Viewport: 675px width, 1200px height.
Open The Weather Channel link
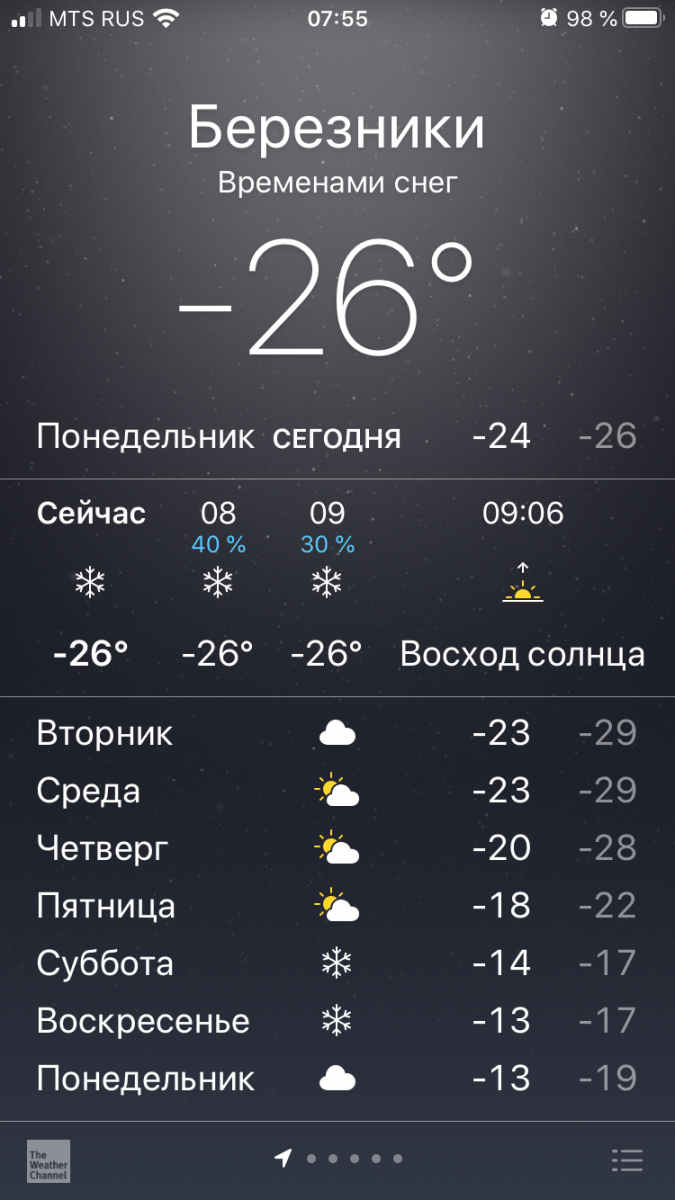coord(48,1160)
